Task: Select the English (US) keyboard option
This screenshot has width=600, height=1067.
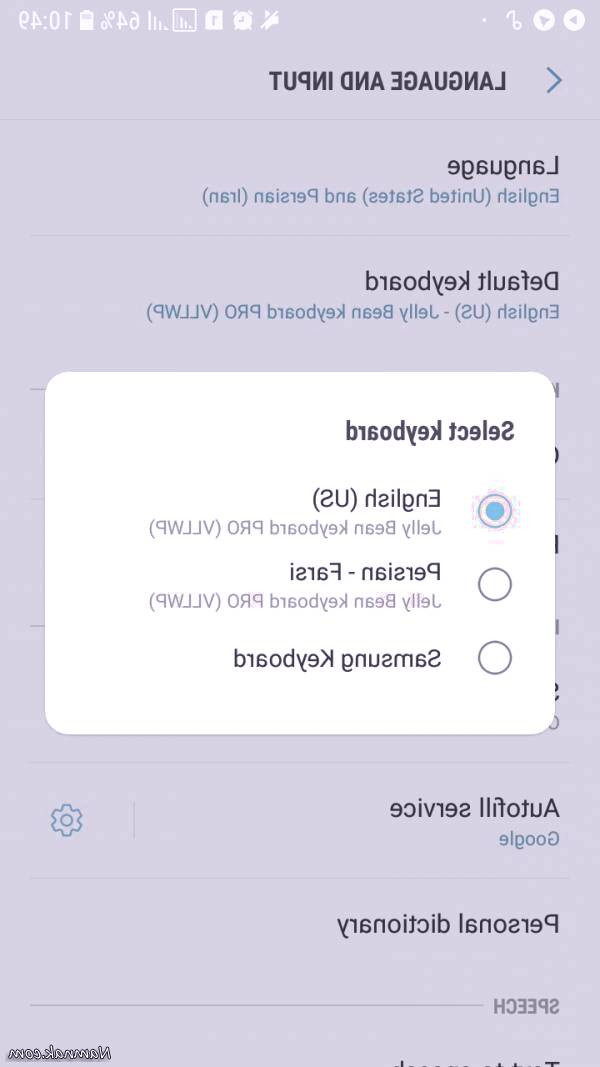Action: pos(494,511)
